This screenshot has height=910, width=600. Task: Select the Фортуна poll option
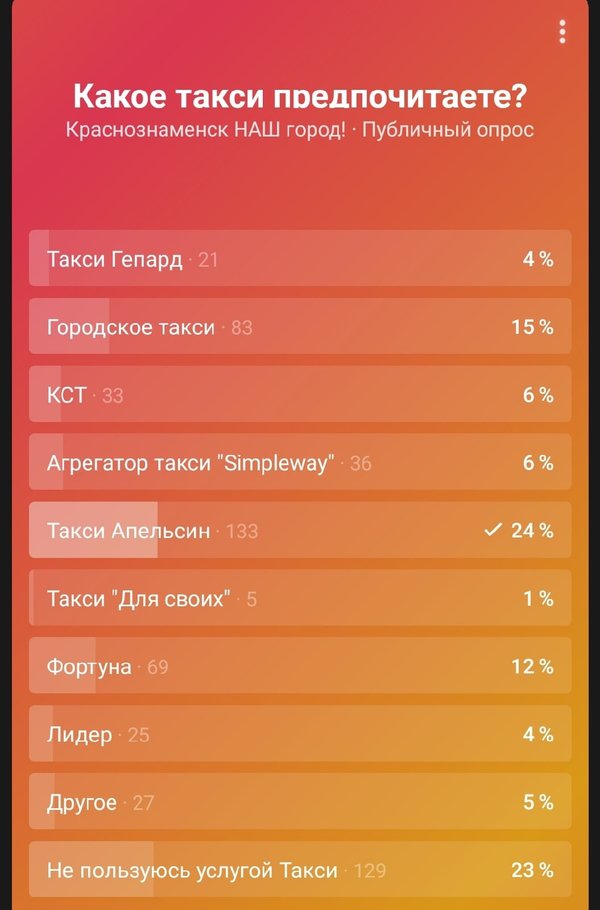point(300,666)
